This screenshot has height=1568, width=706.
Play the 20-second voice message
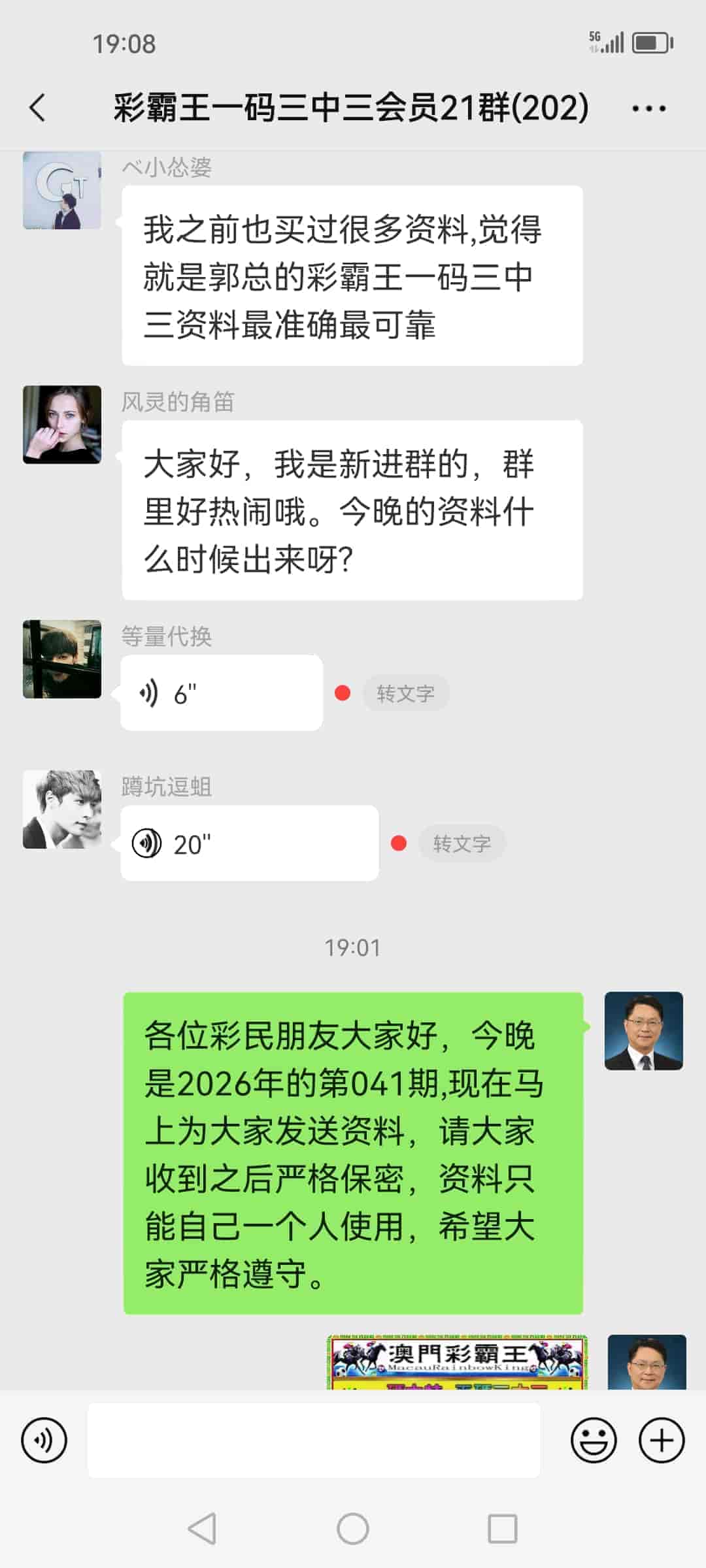pos(248,843)
